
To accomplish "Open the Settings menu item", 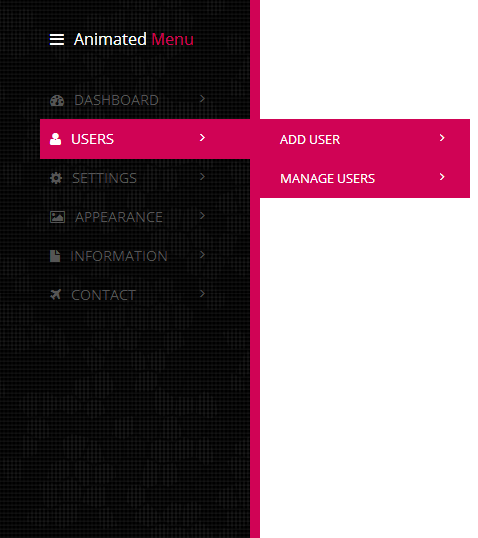I will 128,178.
